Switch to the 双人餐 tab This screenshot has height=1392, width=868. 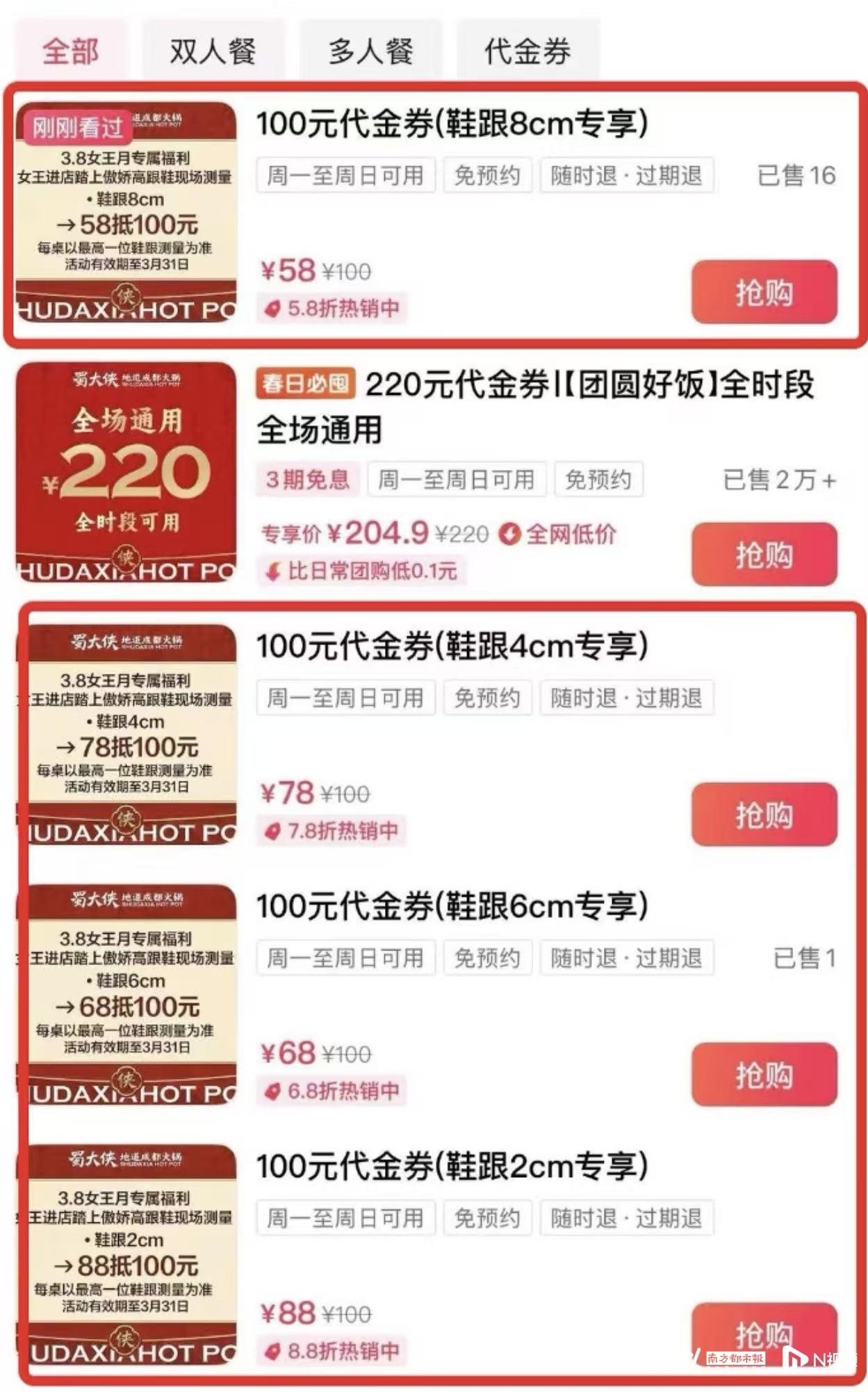click(213, 51)
